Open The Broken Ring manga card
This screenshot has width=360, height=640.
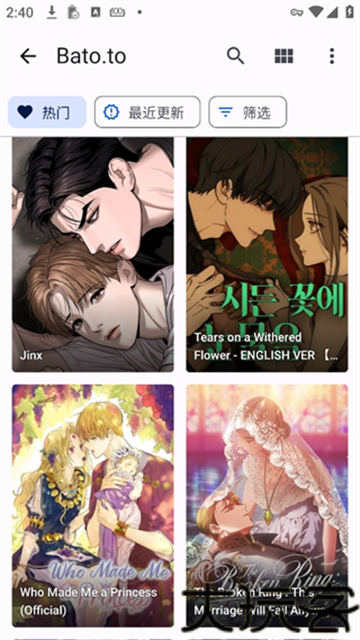(267, 505)
